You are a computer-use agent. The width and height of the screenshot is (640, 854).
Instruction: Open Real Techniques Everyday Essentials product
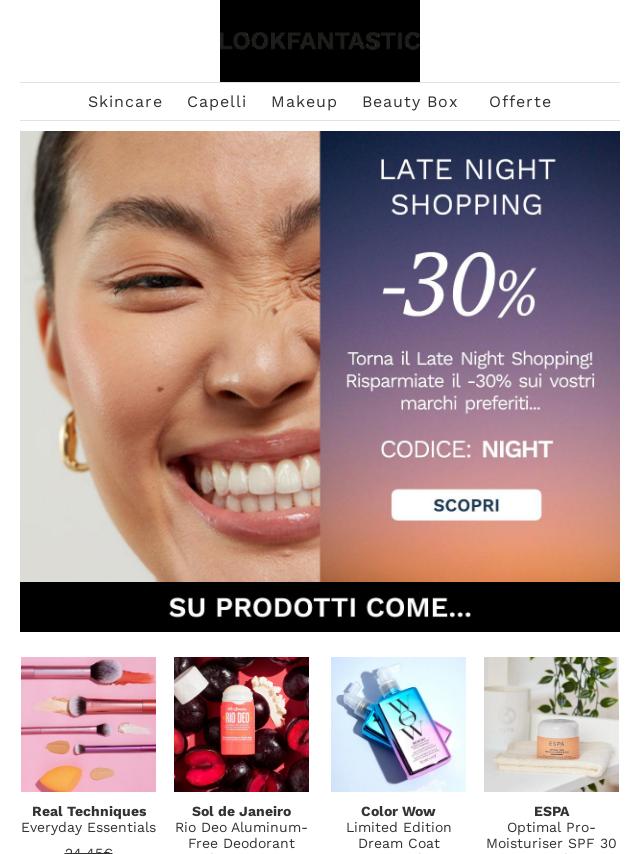89,725
